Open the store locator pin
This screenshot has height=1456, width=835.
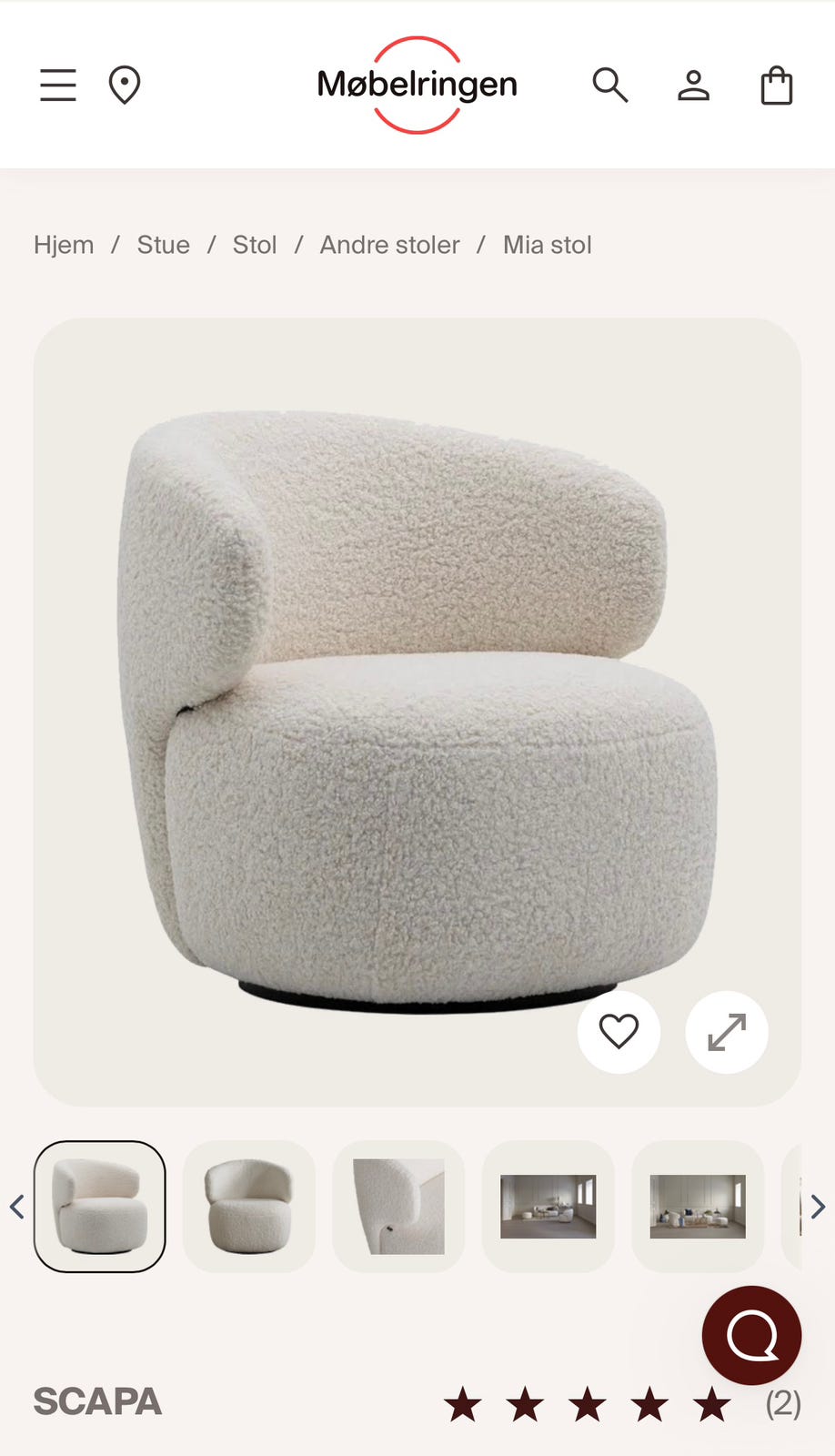(125, 86)
